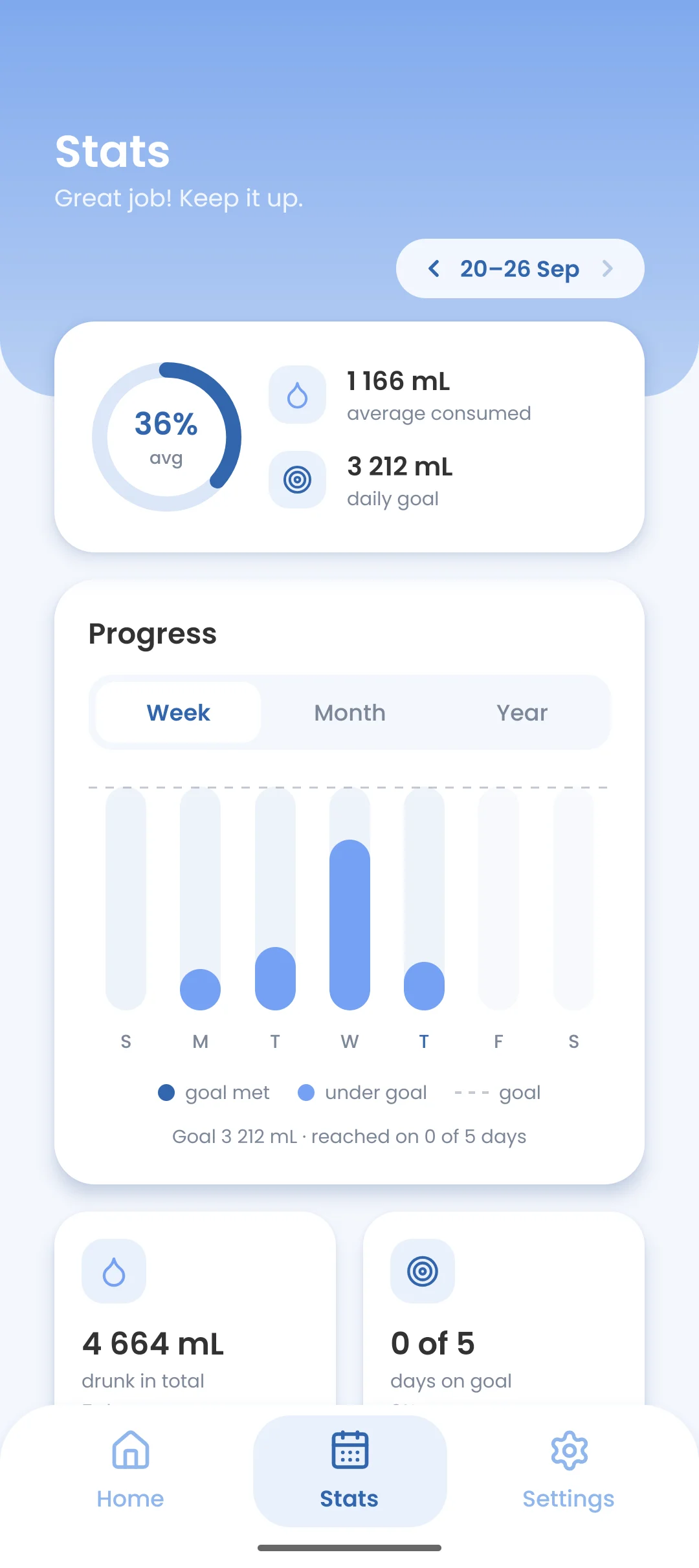Go to the next week arrow

pos(607,268)
